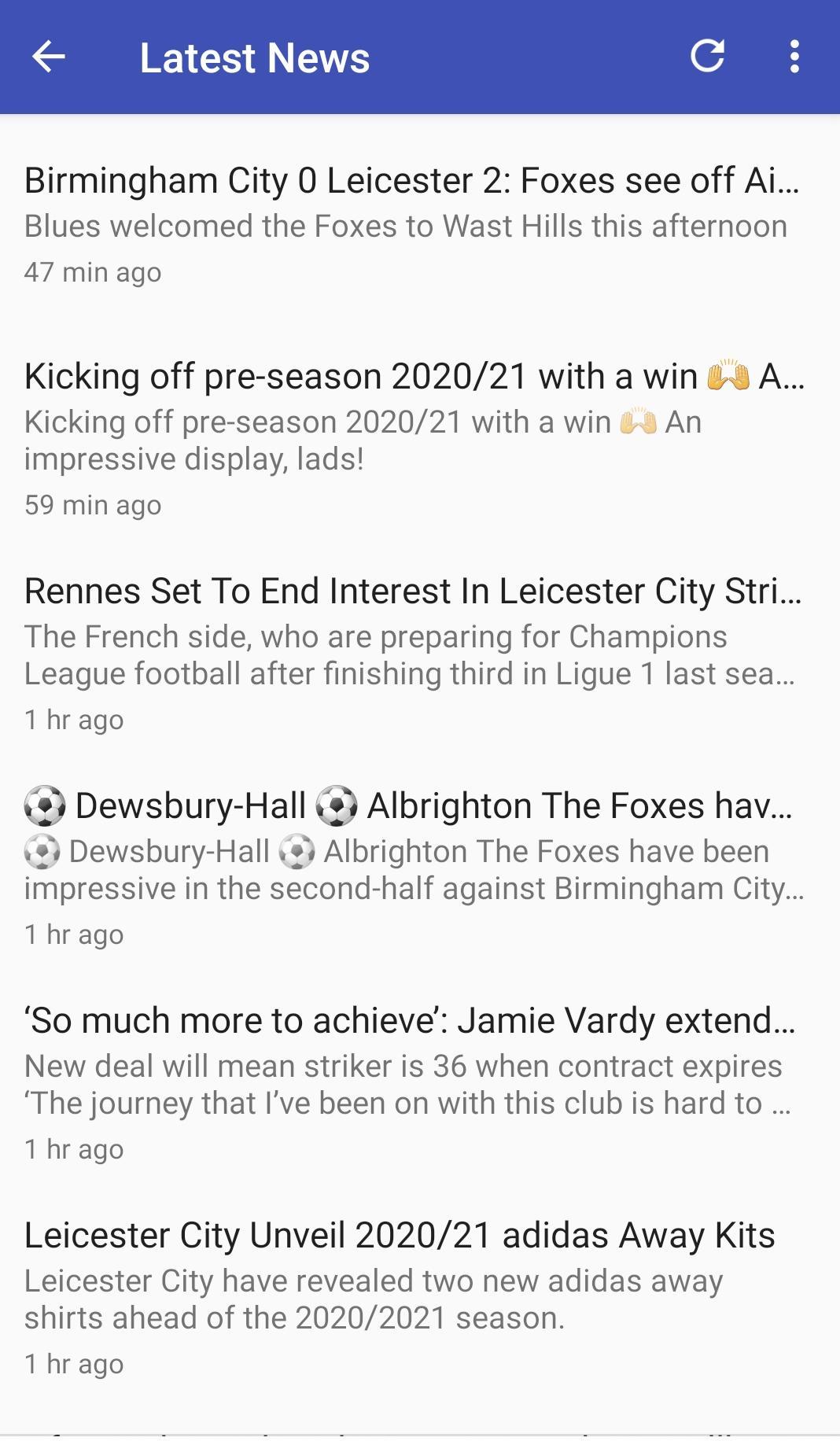The height and width of the screenshot is (1441, 840).
Task: Select the 1 hr ago timestamp under Vardy story
Action: click(74, 1148)
